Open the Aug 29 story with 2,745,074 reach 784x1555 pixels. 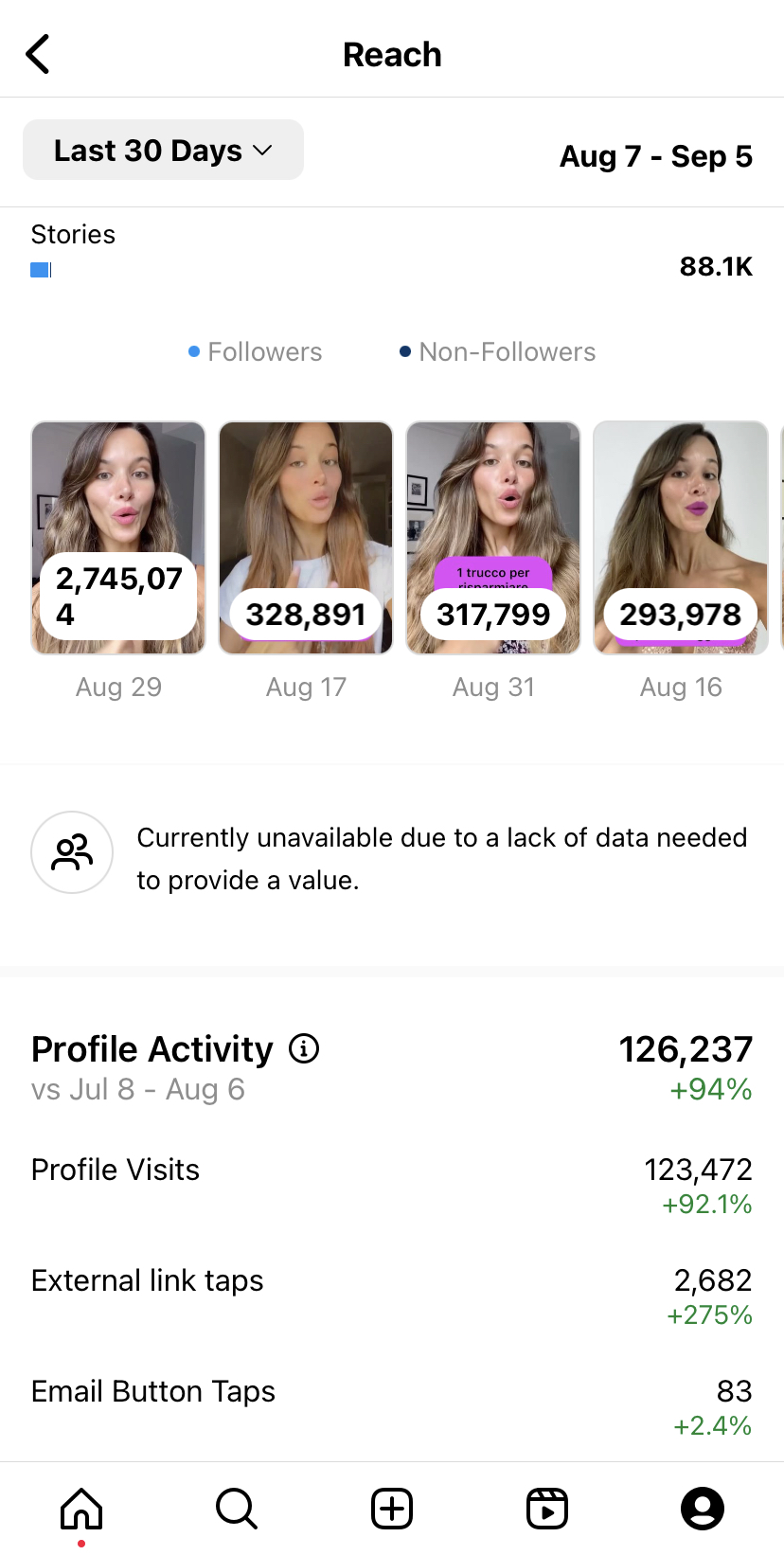pyautogui.click(x=118, y=538)
